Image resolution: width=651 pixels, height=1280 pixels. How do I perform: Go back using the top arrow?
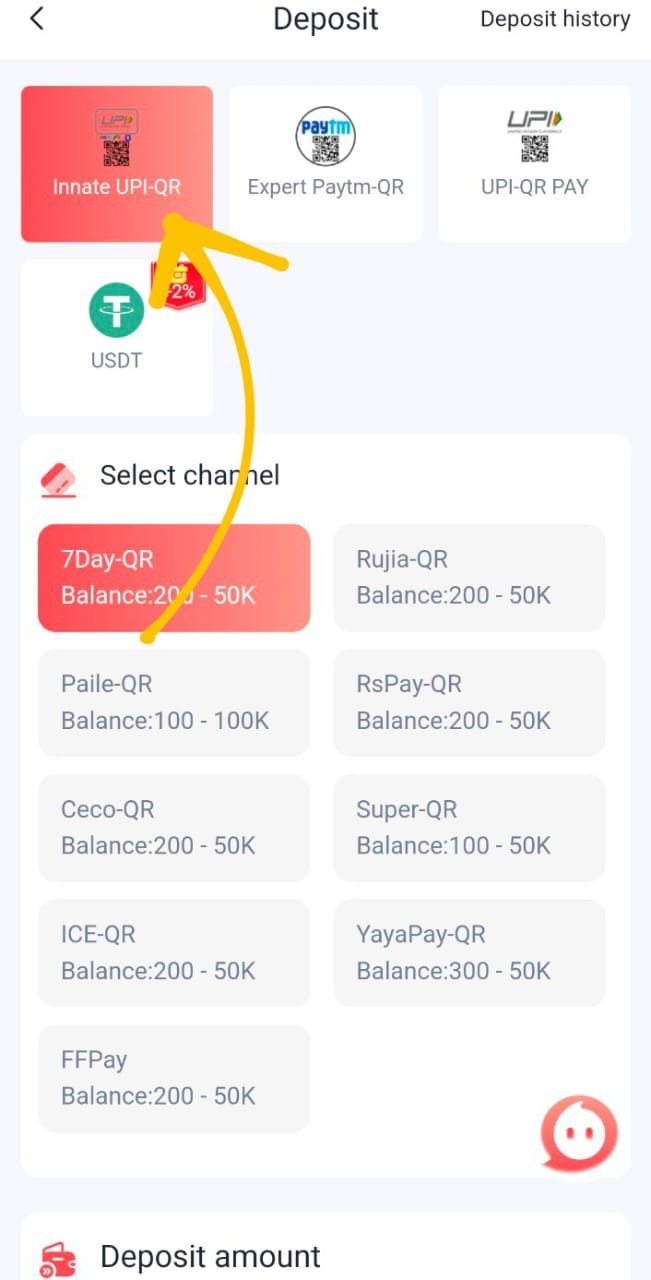click(37, 18)
